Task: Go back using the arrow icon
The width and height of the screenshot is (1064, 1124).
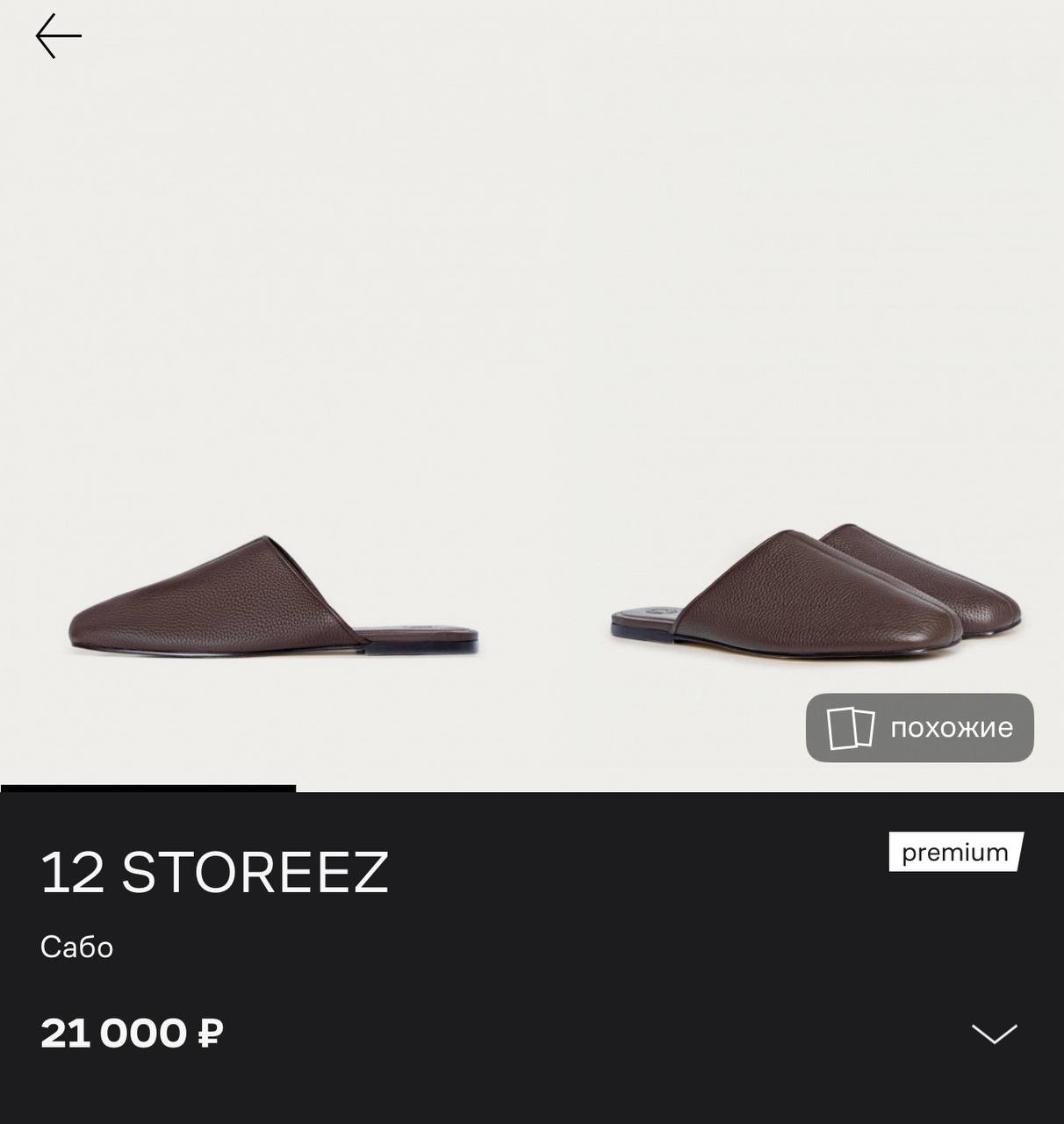Action: 58,36
